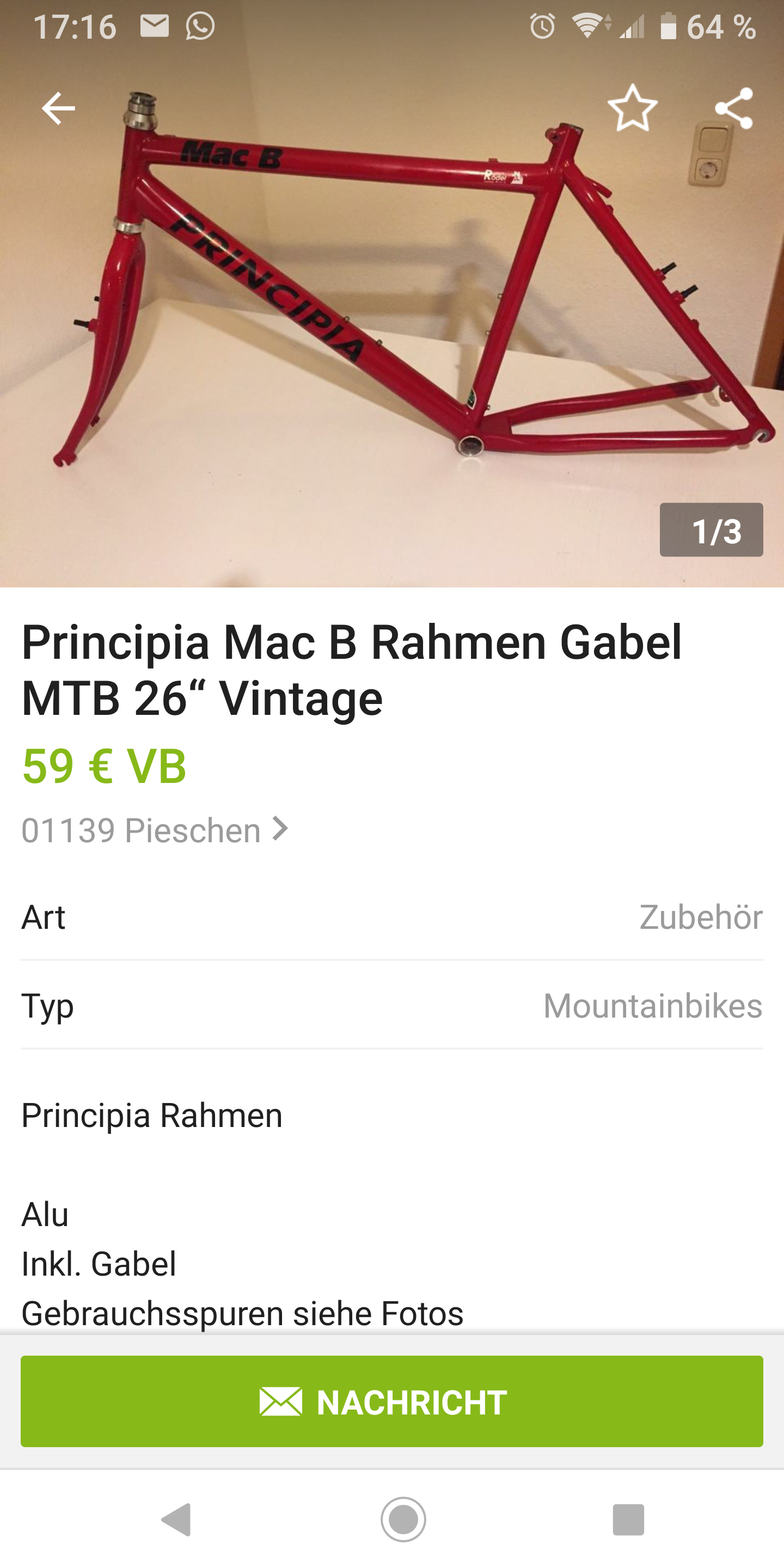Go to the home screen
Screen dimensions: 784x1568
tap(403, 1520)
